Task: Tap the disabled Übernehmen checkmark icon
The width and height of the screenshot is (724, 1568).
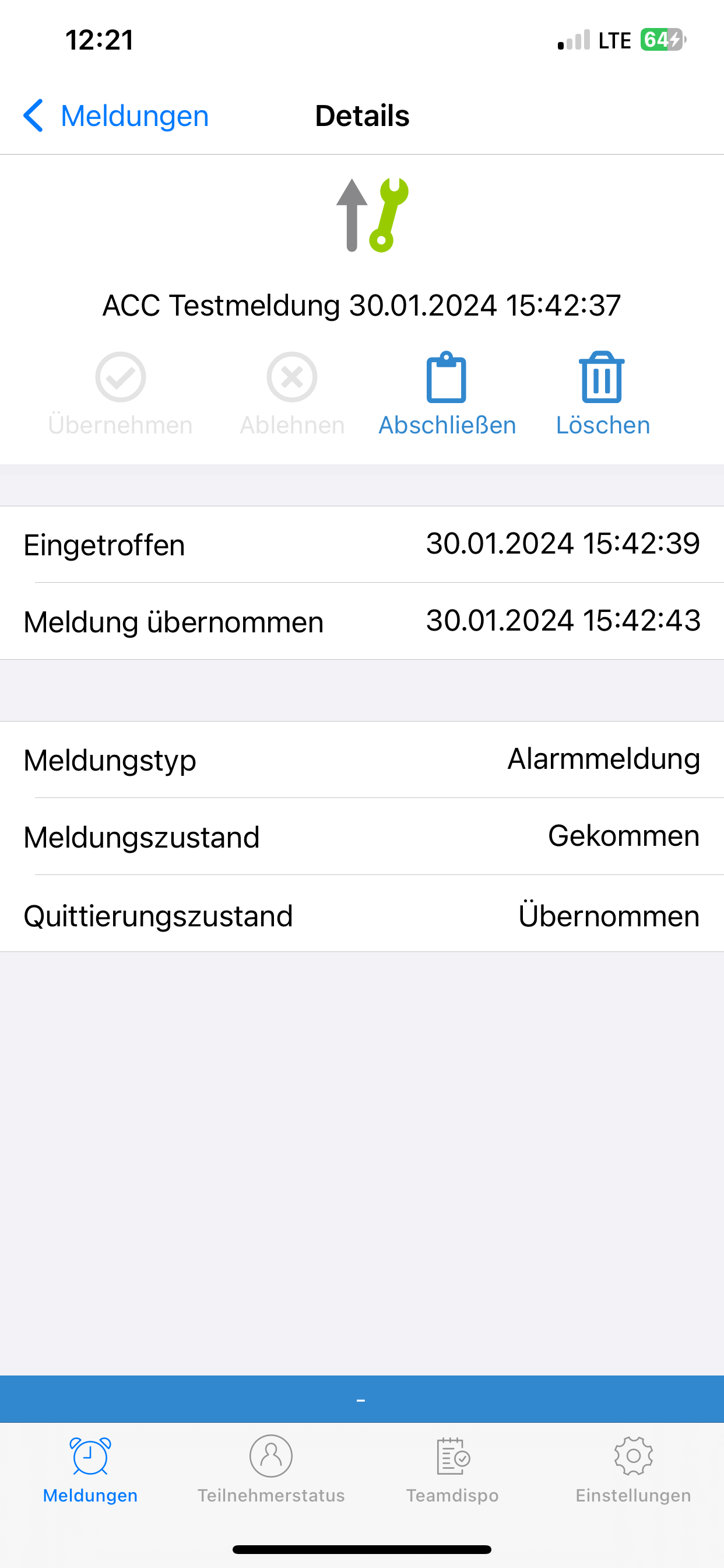Action: pos(120,377)
